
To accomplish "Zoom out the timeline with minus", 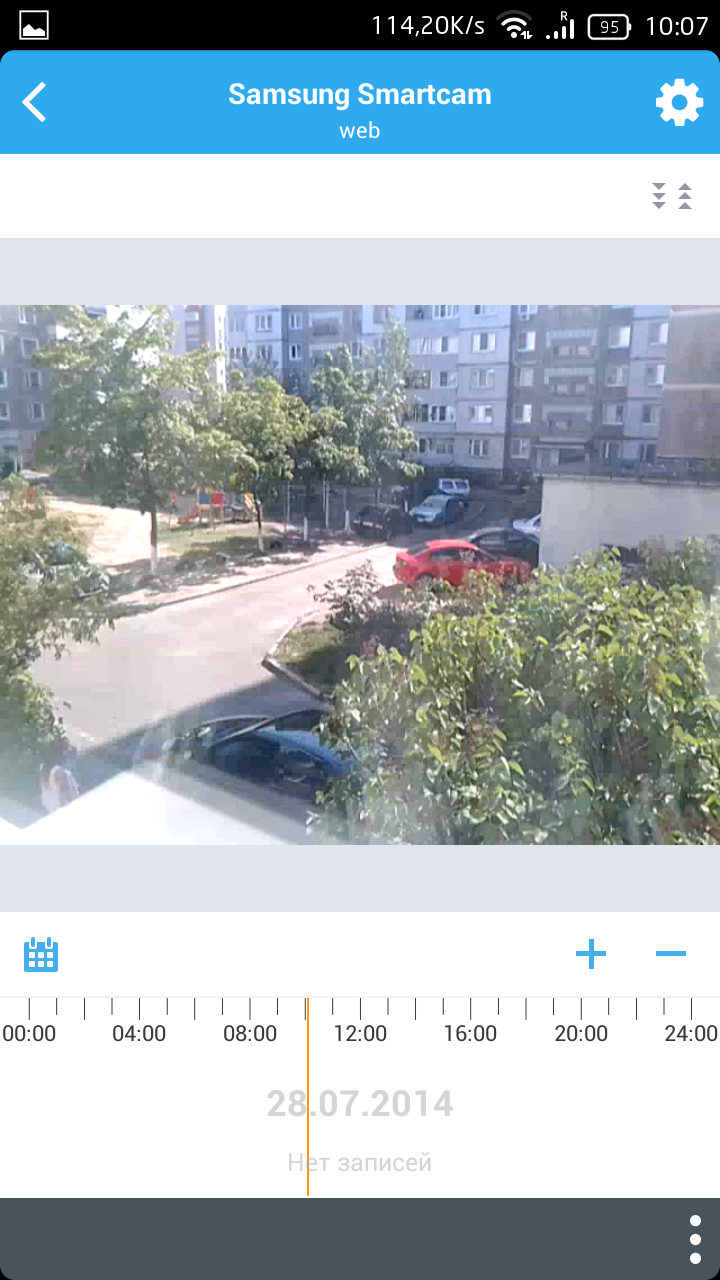I will (x=671, y=954).
